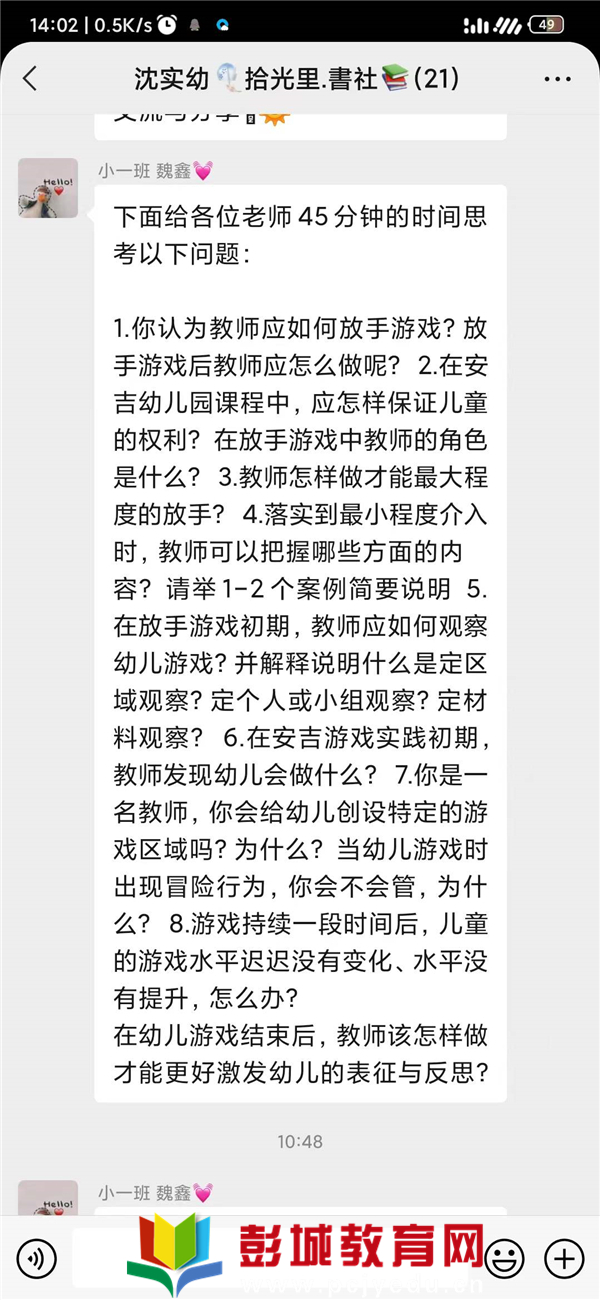This screenshot has width=600, height=1300.
Task: Open 魏鑫's avatar beside the questions message
Action: point(48,188)
